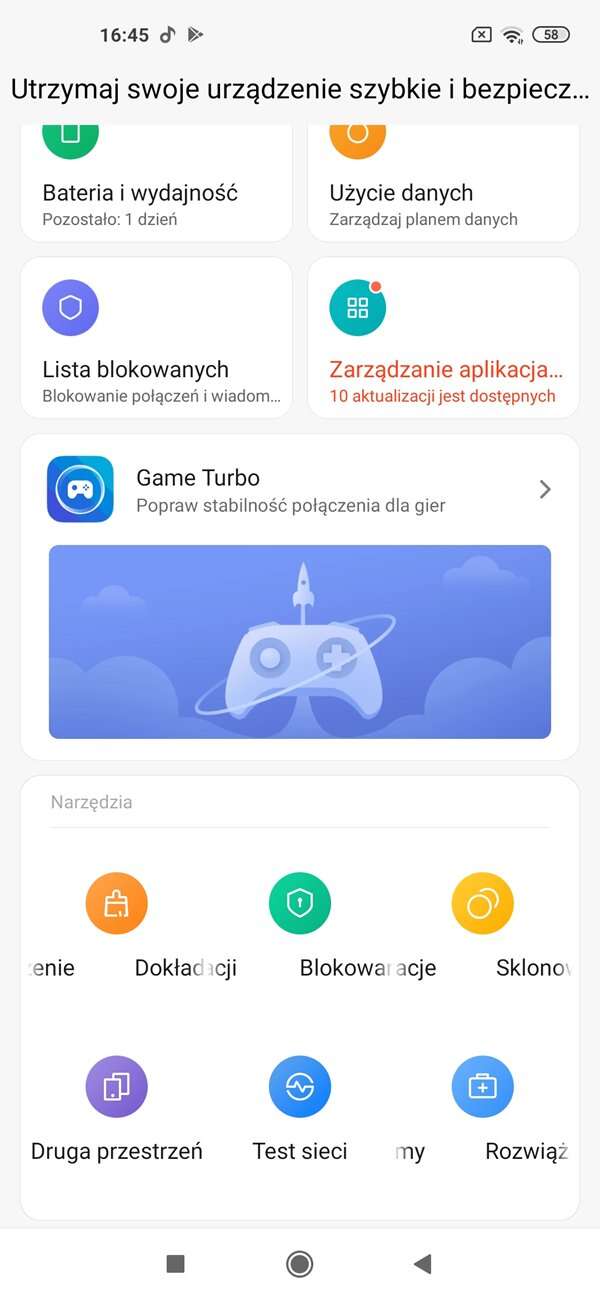The width and height of the screenshot is (600, 1300).
Task: Open Bateria i wydajność card
Action: (156, 190)
